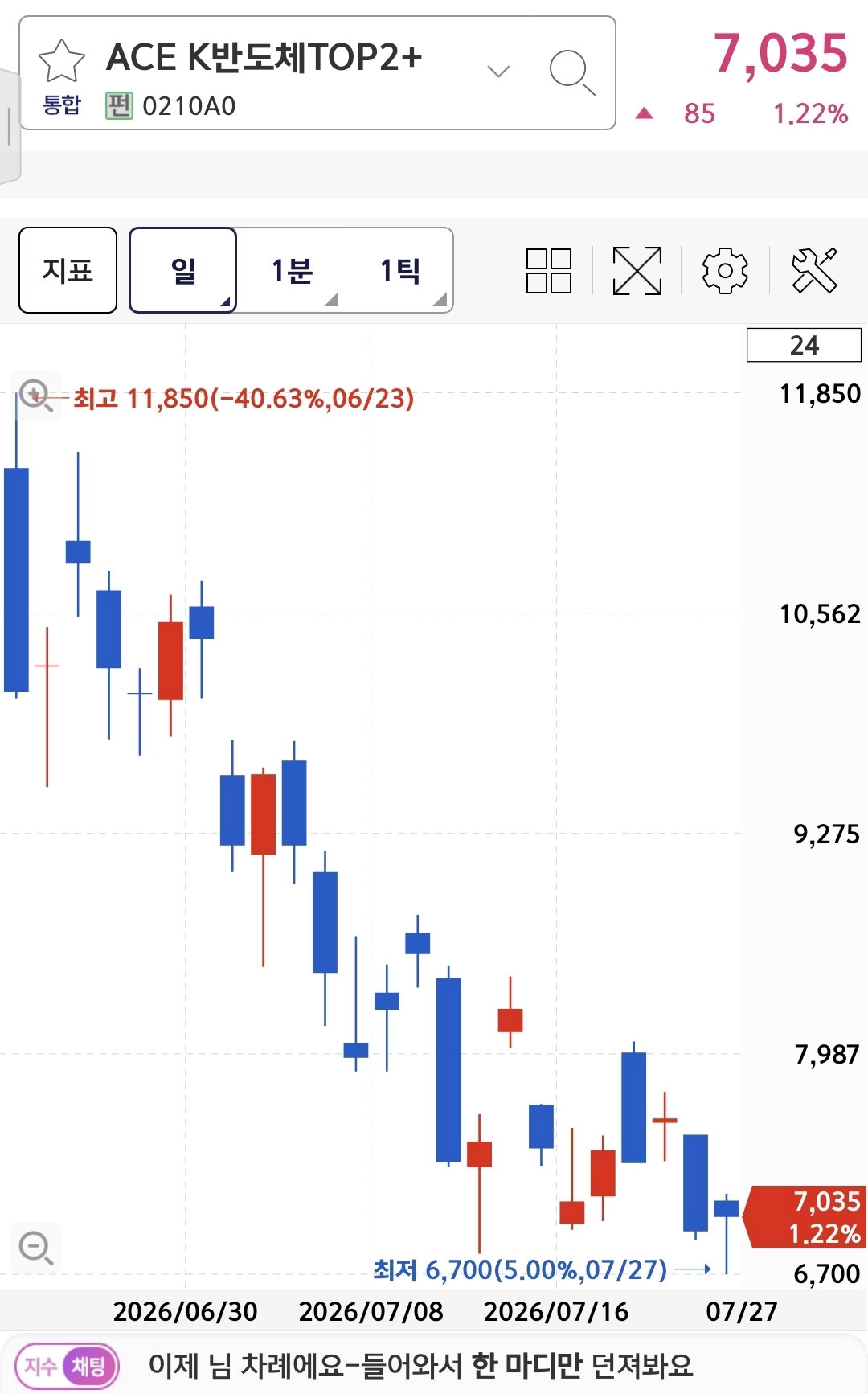Open the 지표 indicators button
The height and width of the screenshot is (1394, 868).
(x=68, y=270)
